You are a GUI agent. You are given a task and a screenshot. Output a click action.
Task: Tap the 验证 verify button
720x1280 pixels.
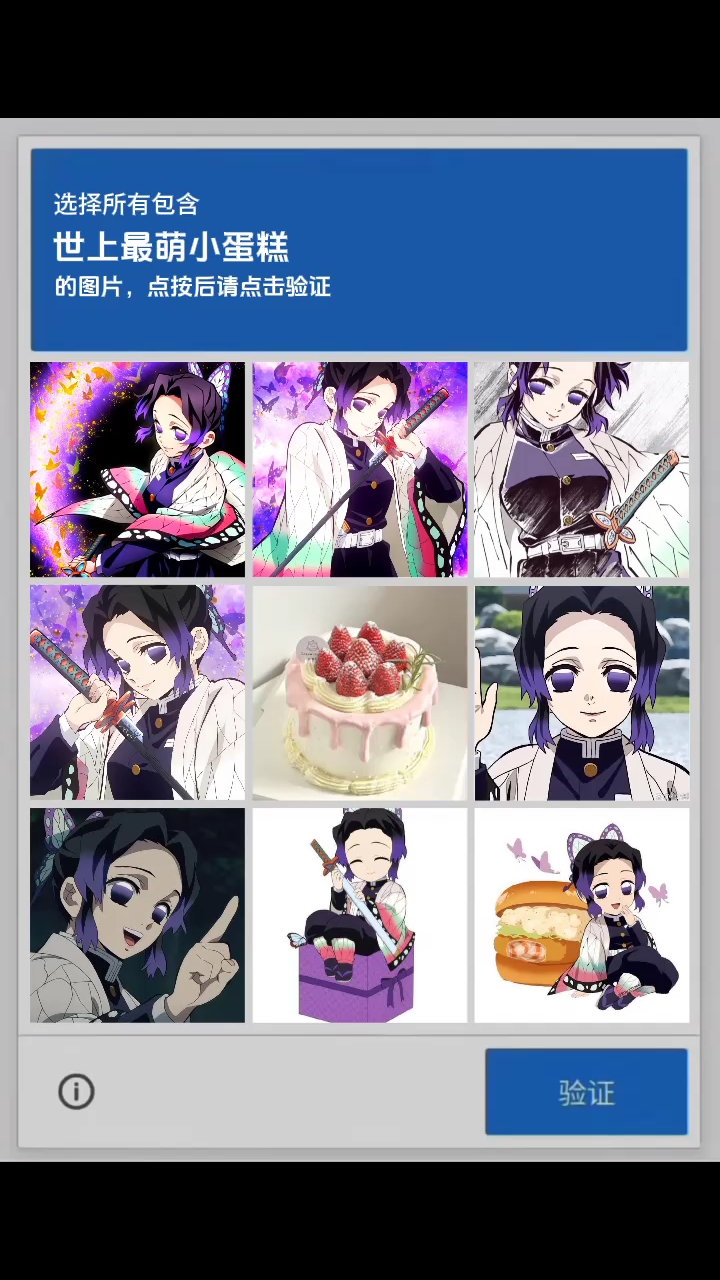(586, 1092)
